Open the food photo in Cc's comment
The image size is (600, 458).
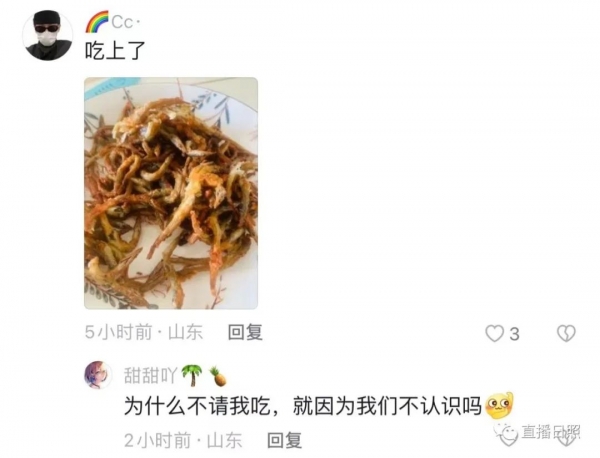coord(170,193)
